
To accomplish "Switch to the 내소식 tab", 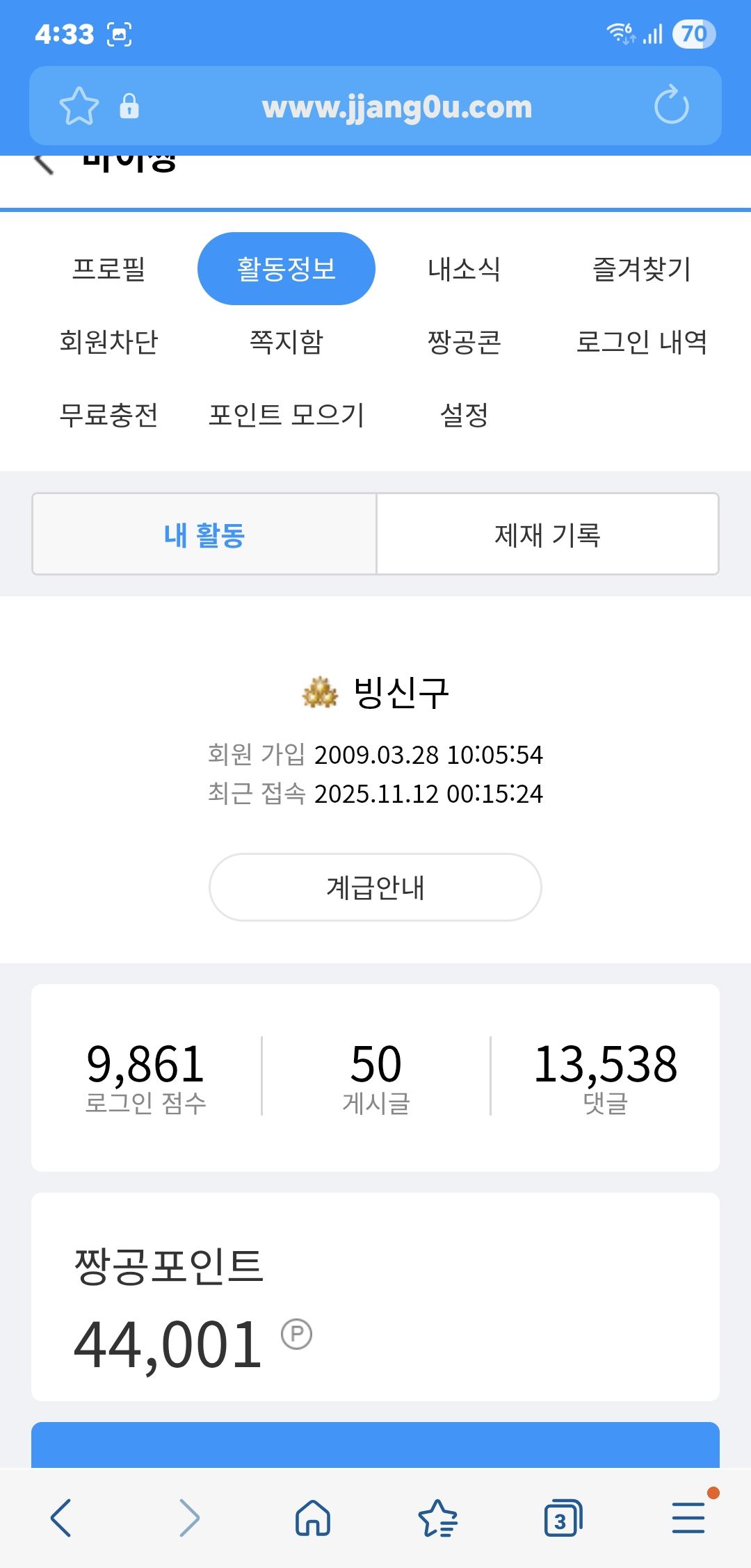I will point(464,269).
